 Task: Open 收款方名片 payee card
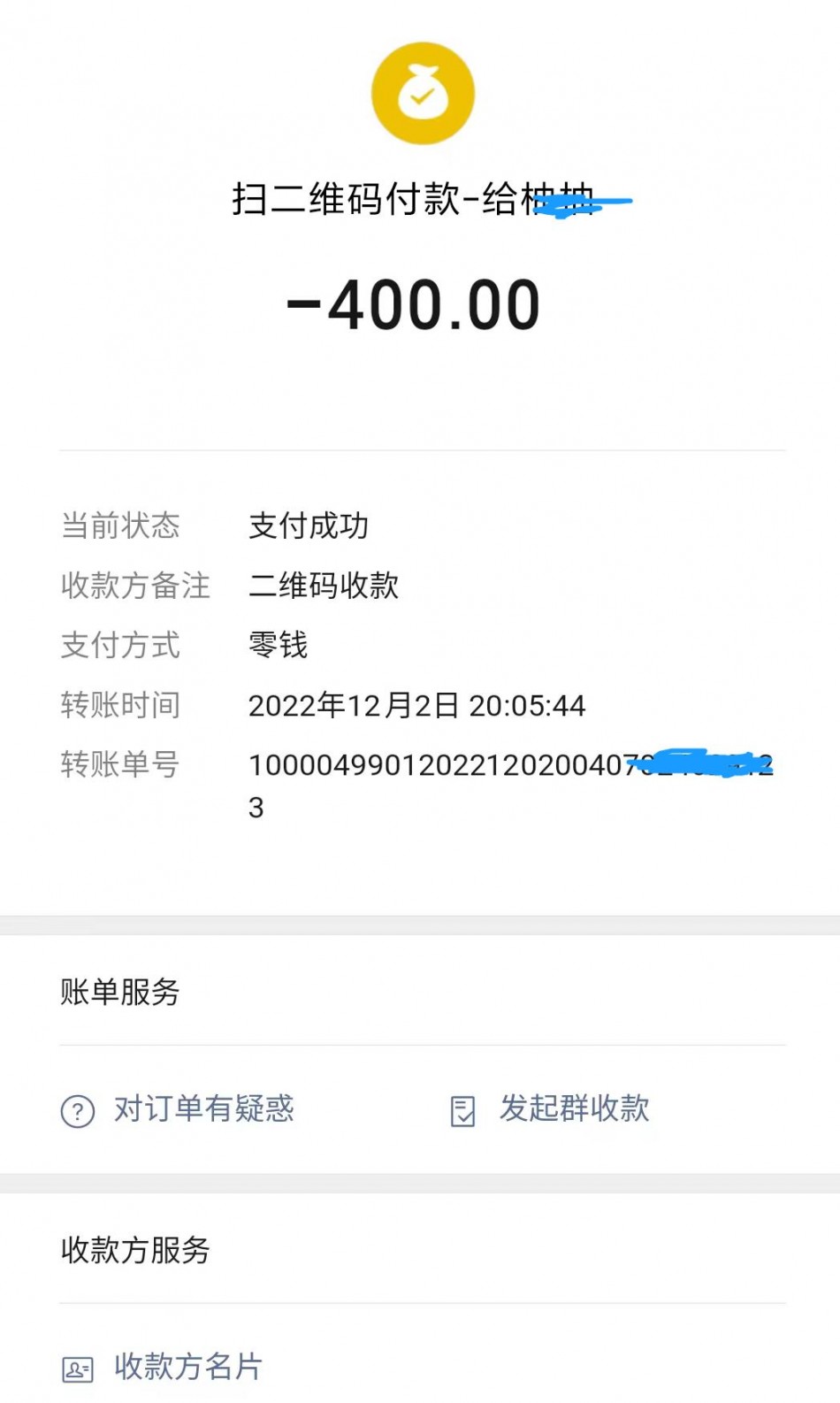(163, 1368)
